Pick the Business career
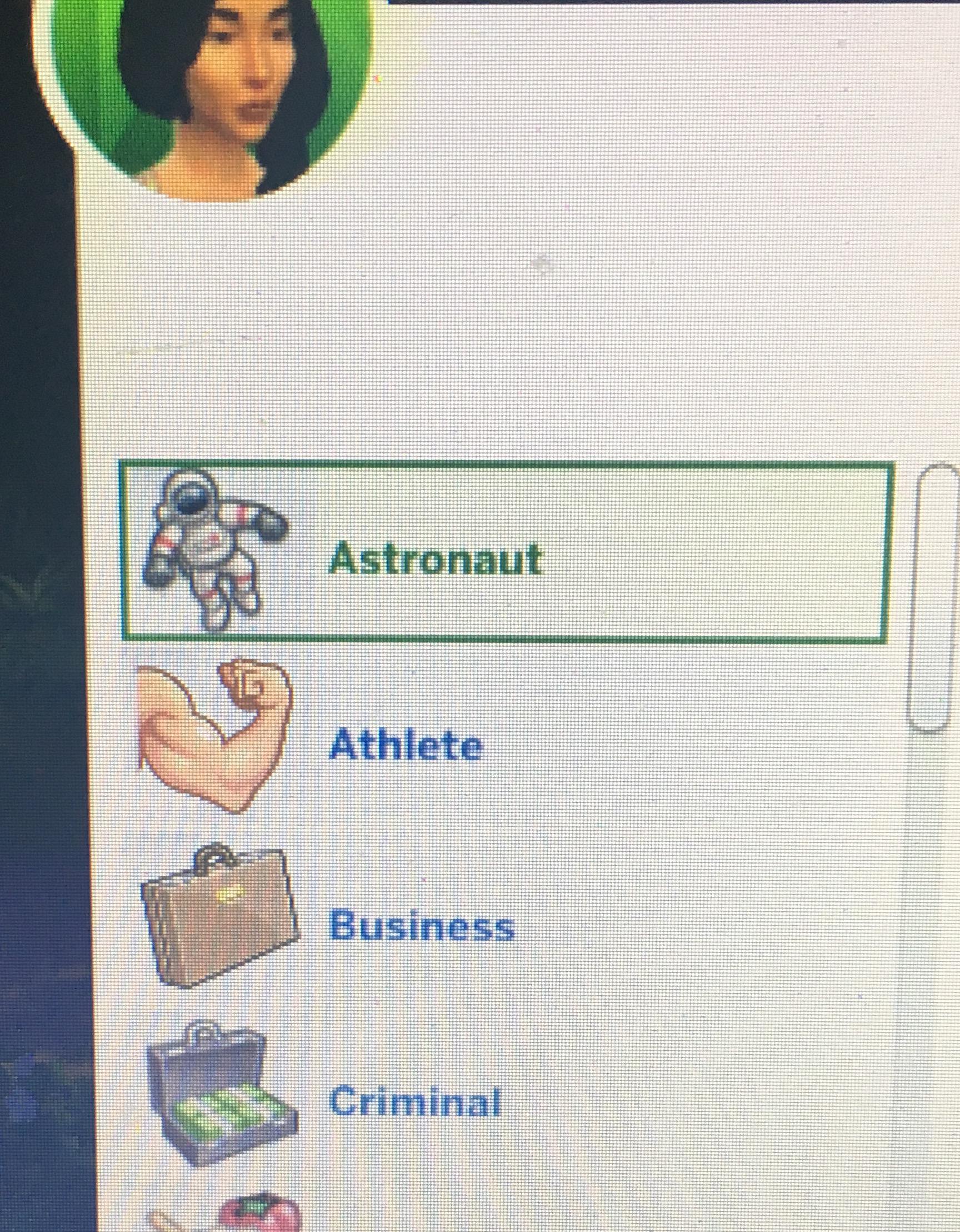The height and width of the screenshot is (1232, 960). (421, 927)
